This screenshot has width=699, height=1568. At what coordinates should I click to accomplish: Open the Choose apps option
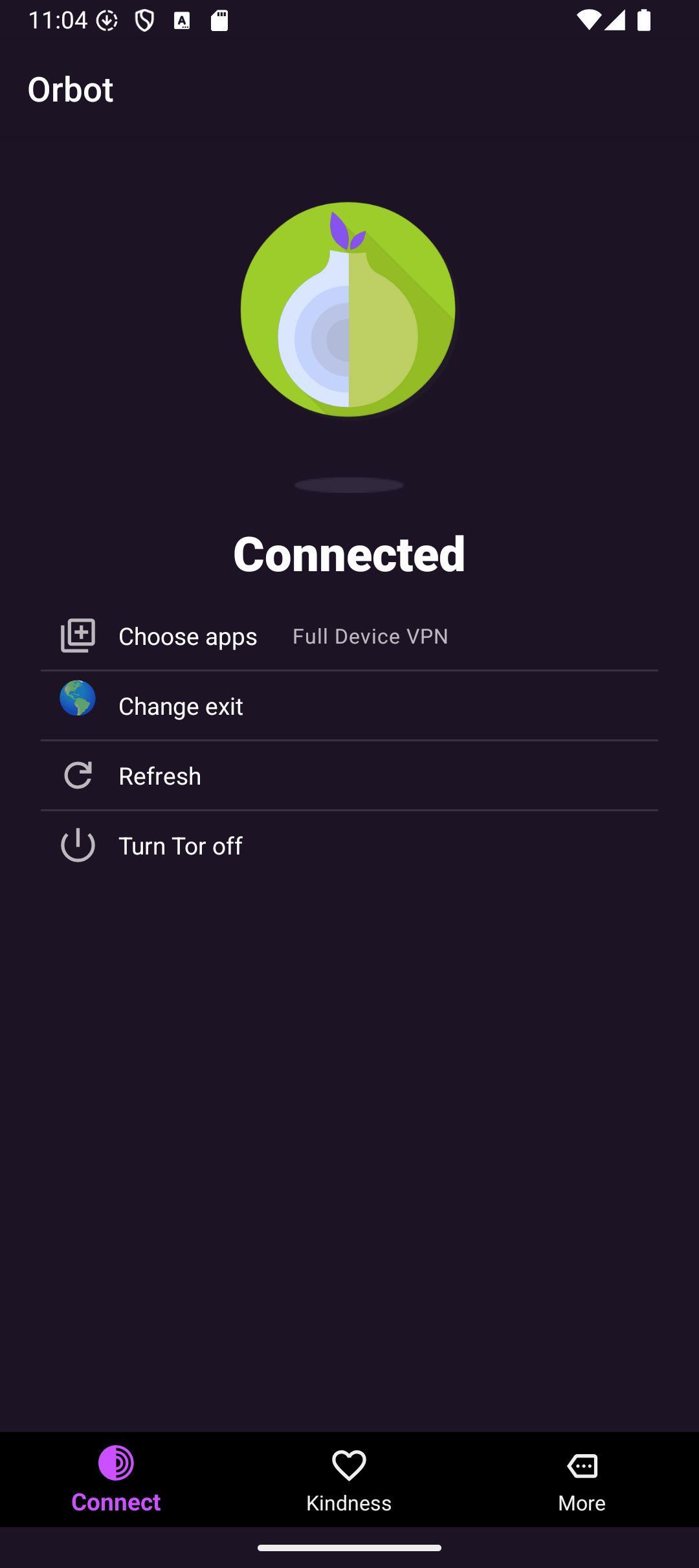point(188,637)
